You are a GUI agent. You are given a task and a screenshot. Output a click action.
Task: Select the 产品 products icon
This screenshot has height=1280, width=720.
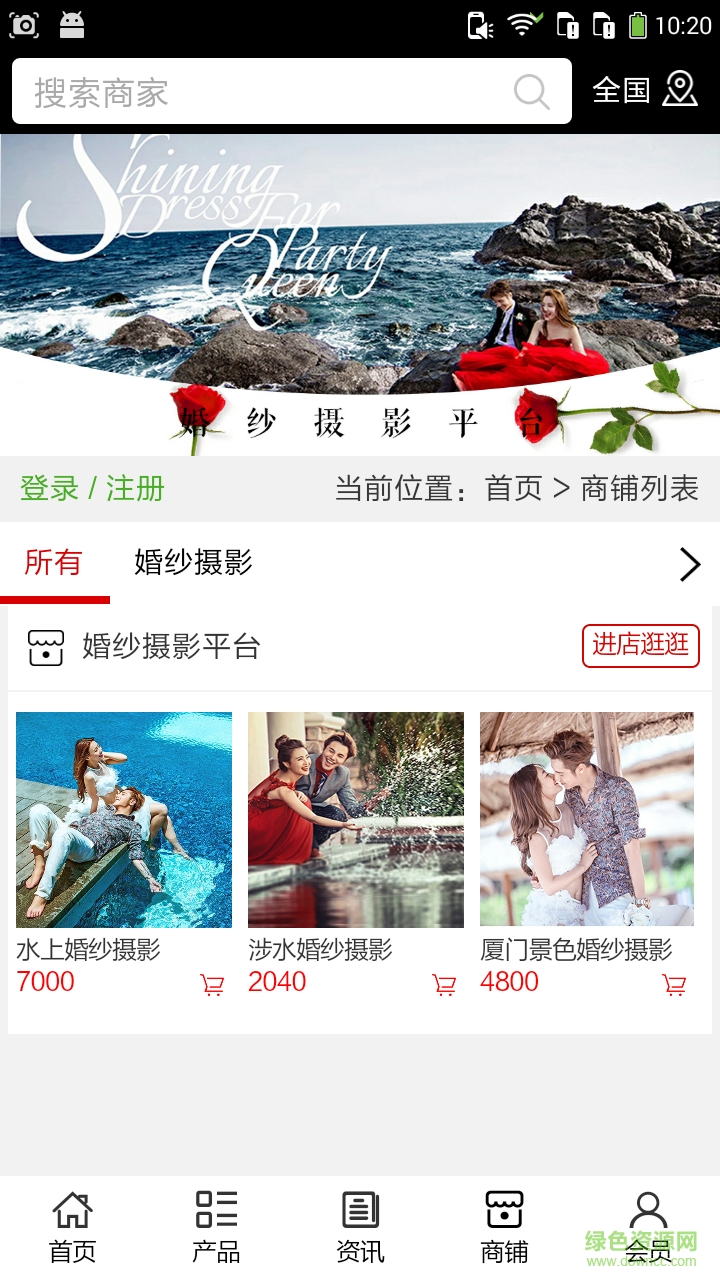point(216,1210)
